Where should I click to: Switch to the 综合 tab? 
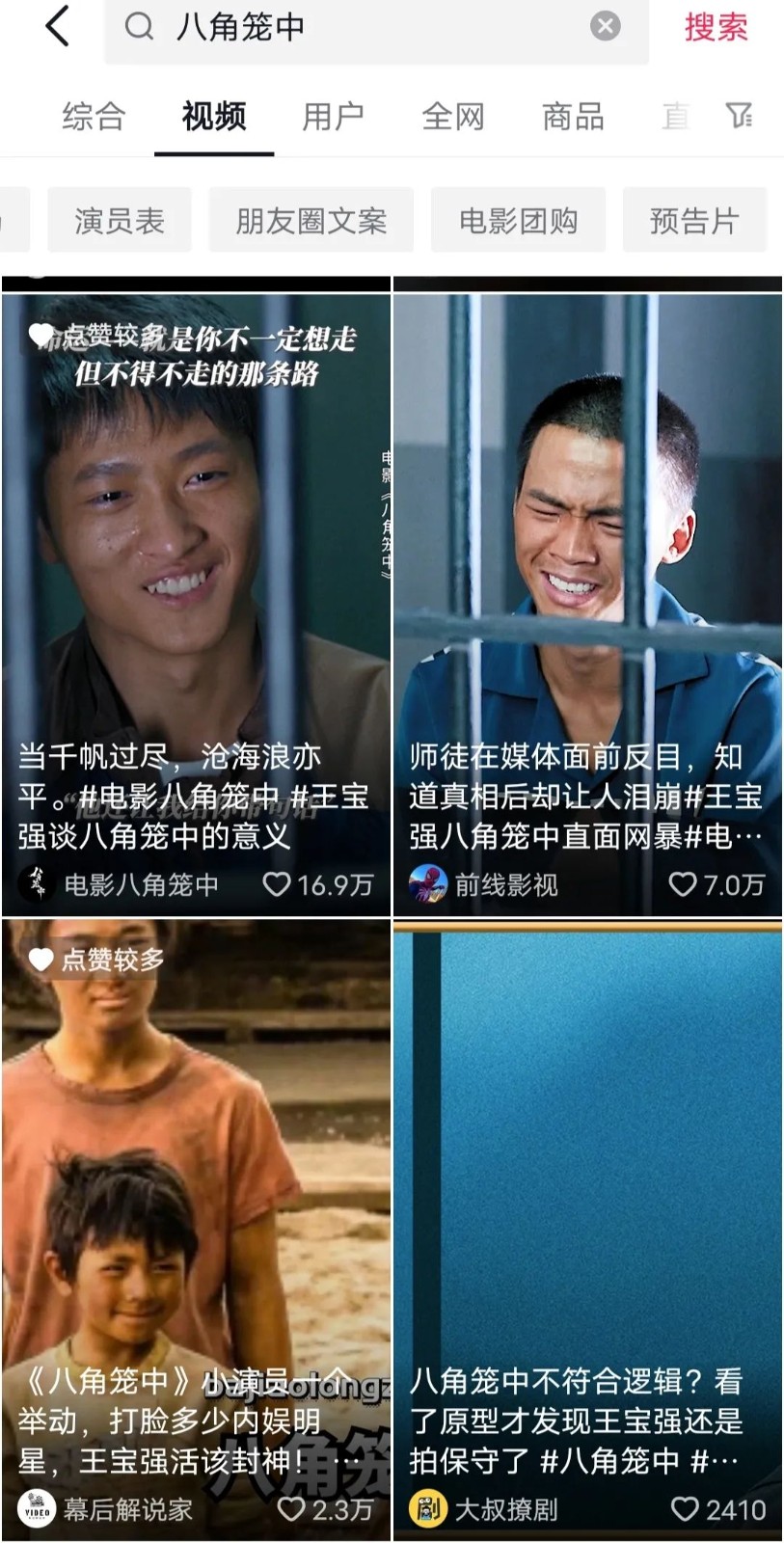(x=94, y=117)
